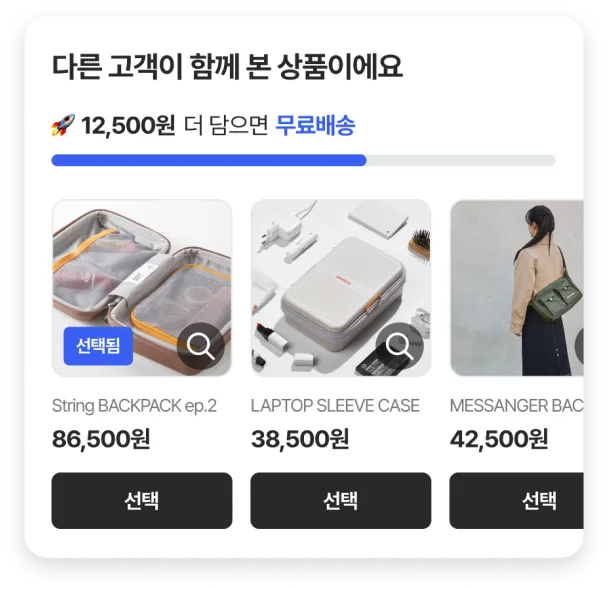Tap 선택 under String BACKPACK ep.2
Image resolution: width=608 pixels, height=590 pixels.
[x=142, y=500]
